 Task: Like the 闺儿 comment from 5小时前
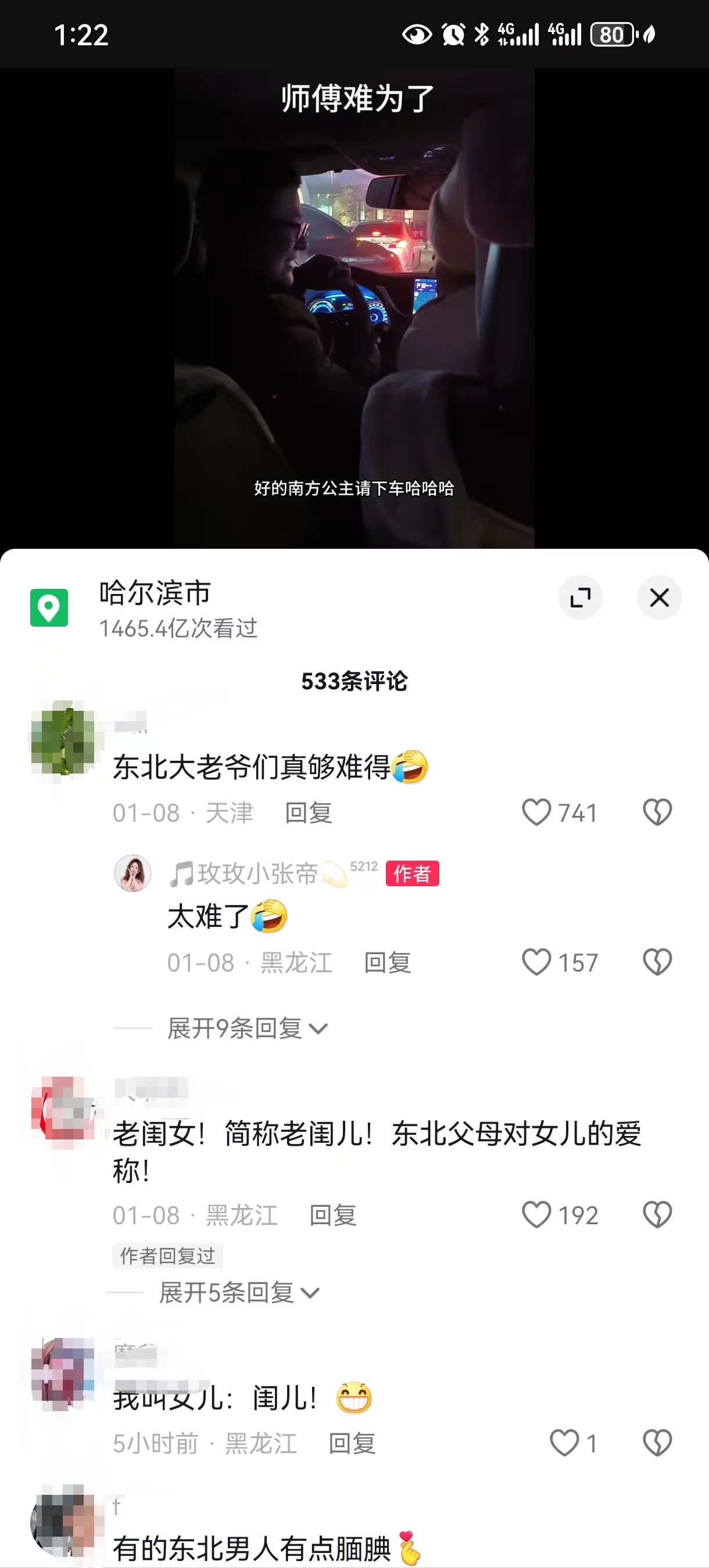564,1443
